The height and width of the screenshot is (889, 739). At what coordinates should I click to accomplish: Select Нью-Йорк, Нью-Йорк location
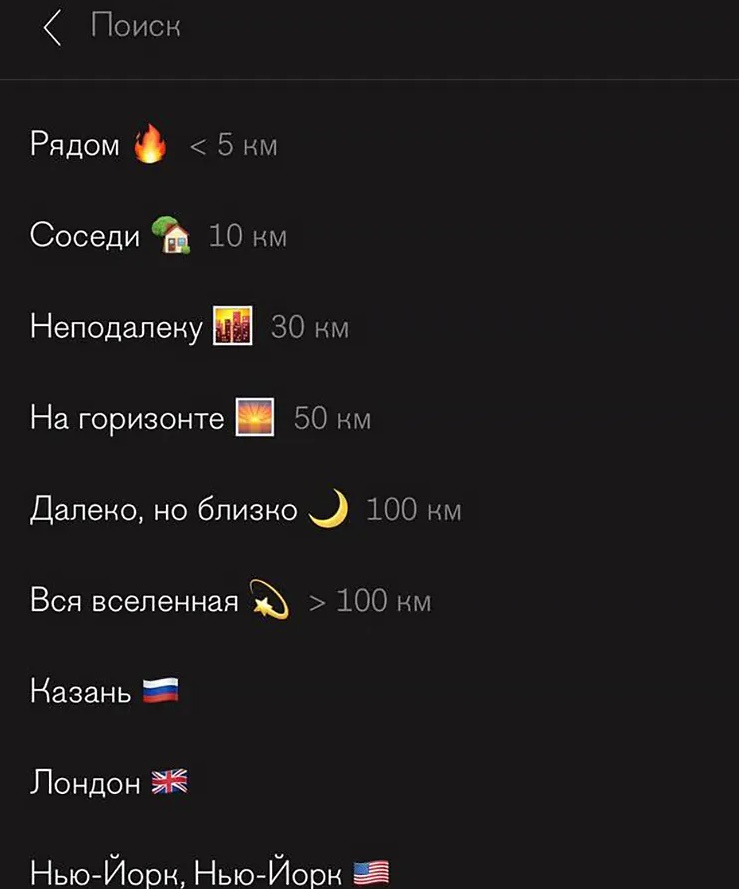pyautogui.click(x=208, y=873)
